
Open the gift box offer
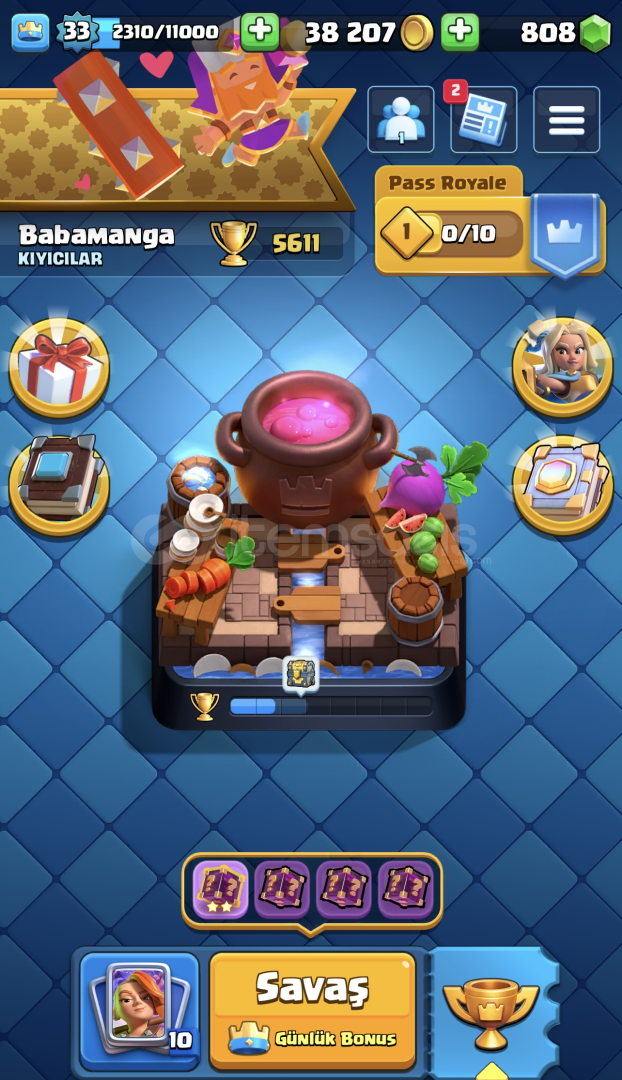(x=59, y=367)
